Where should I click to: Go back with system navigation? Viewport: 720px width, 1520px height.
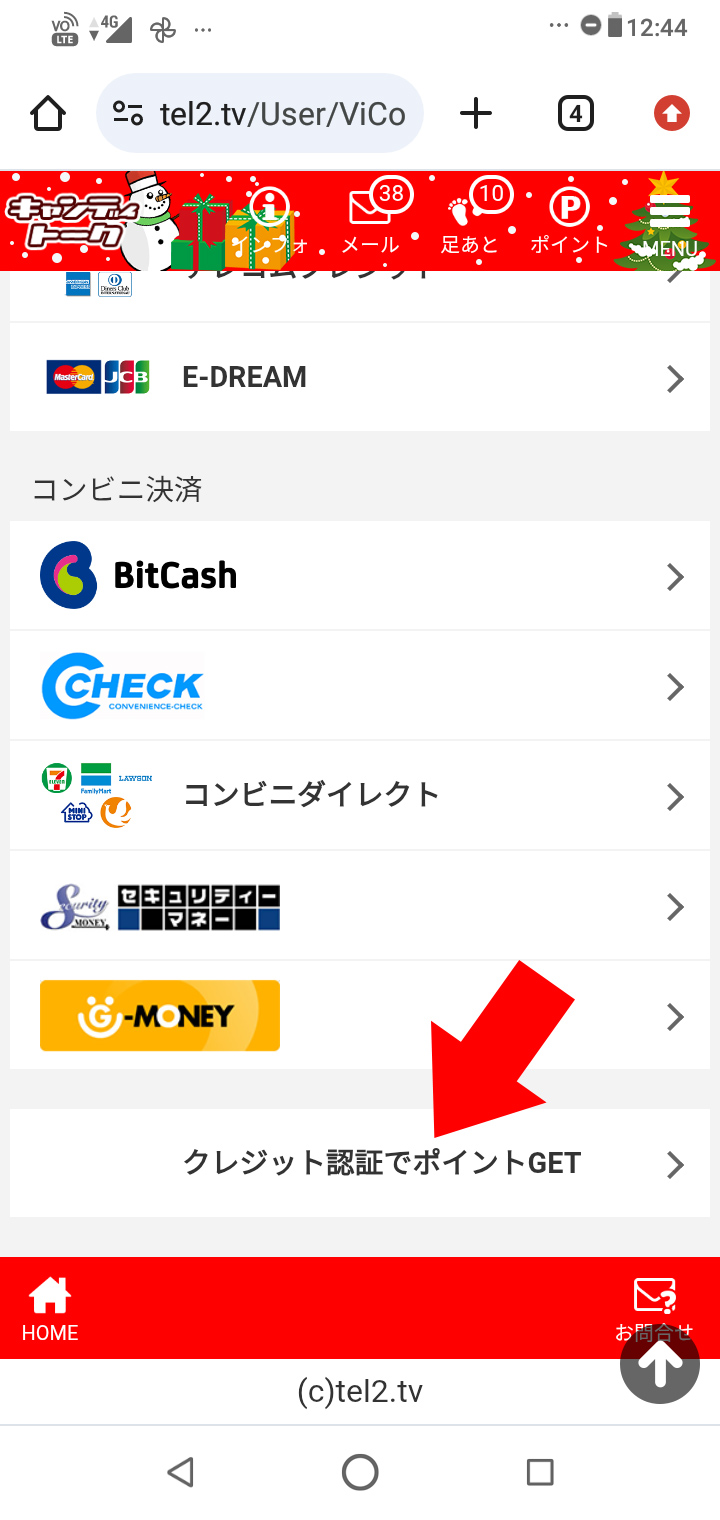[180, 1472]
